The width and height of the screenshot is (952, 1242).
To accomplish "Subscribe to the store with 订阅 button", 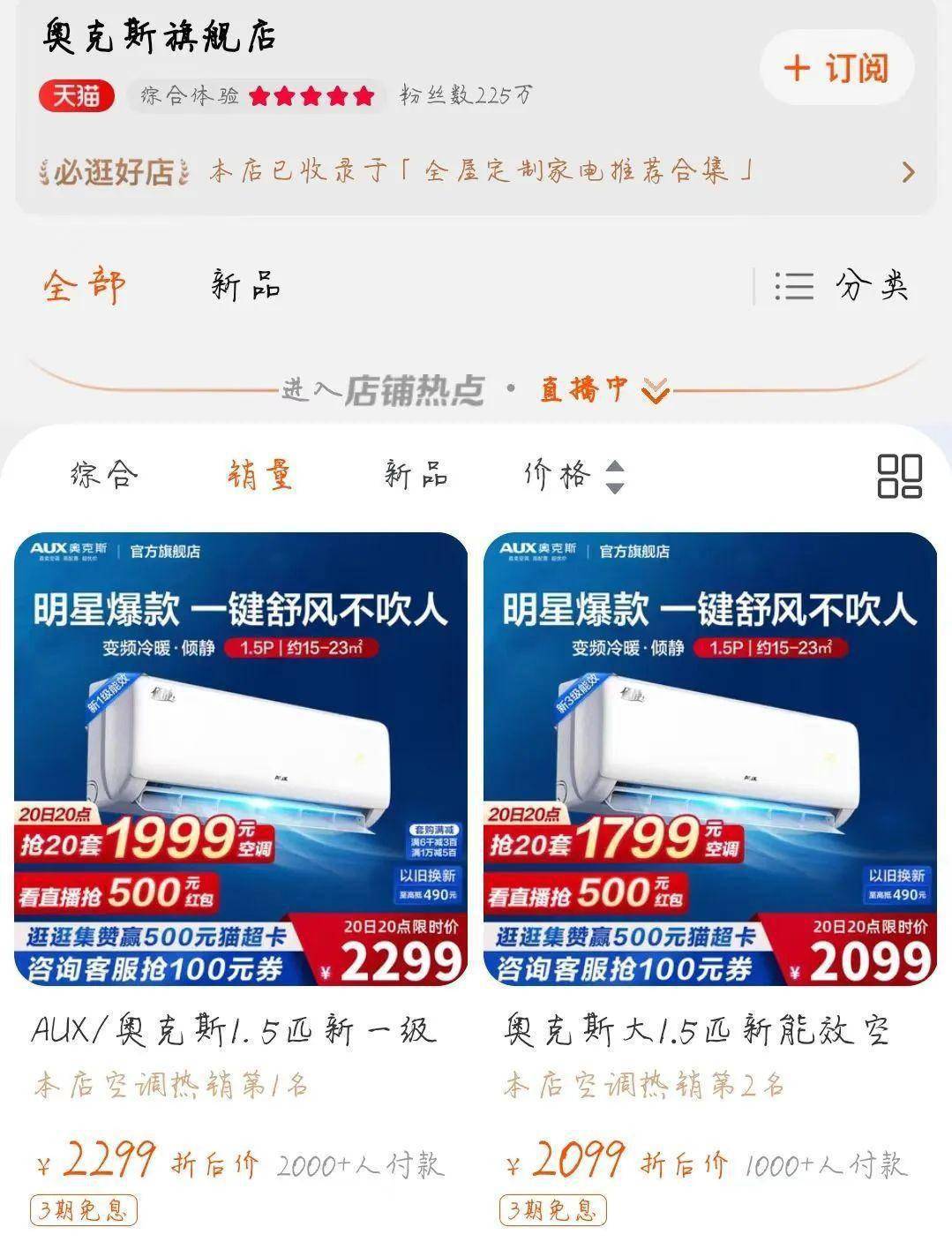I will [836, 69].
